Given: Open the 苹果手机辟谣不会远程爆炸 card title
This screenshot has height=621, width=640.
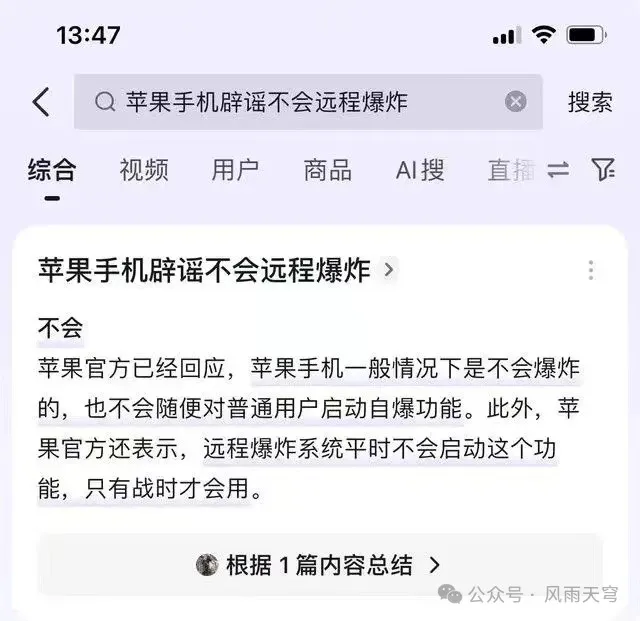Looking at the screenshot, I should (205, 270).
